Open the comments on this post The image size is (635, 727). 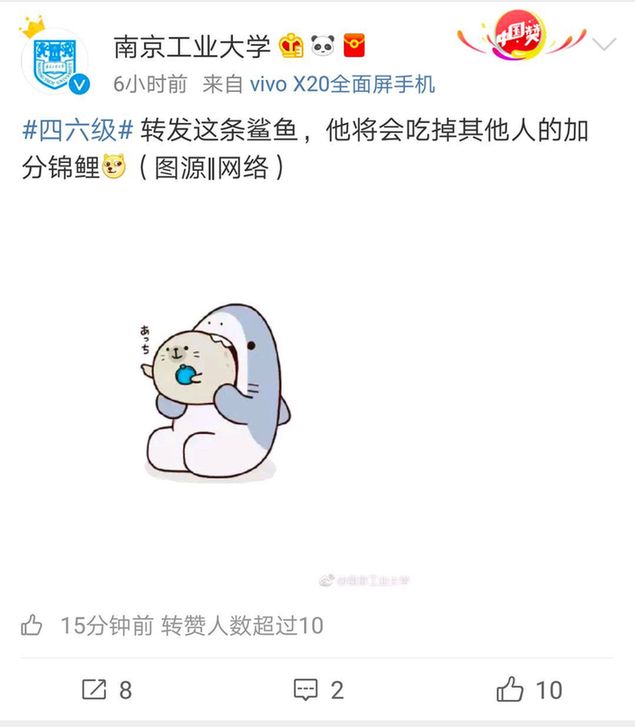point(318,689)
